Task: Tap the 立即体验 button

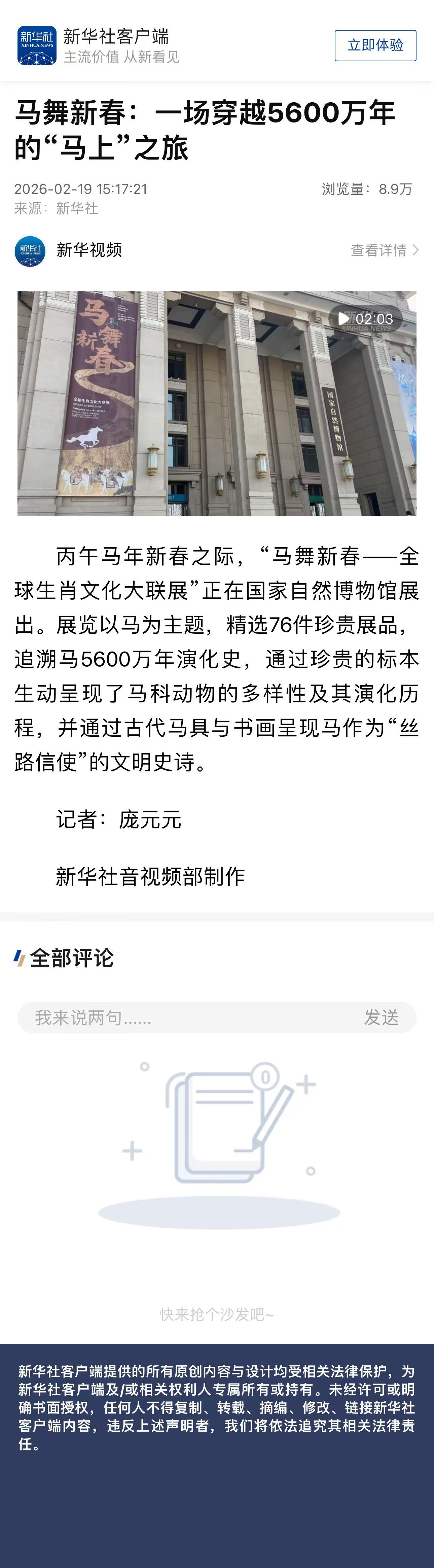Action: (375, 46)
